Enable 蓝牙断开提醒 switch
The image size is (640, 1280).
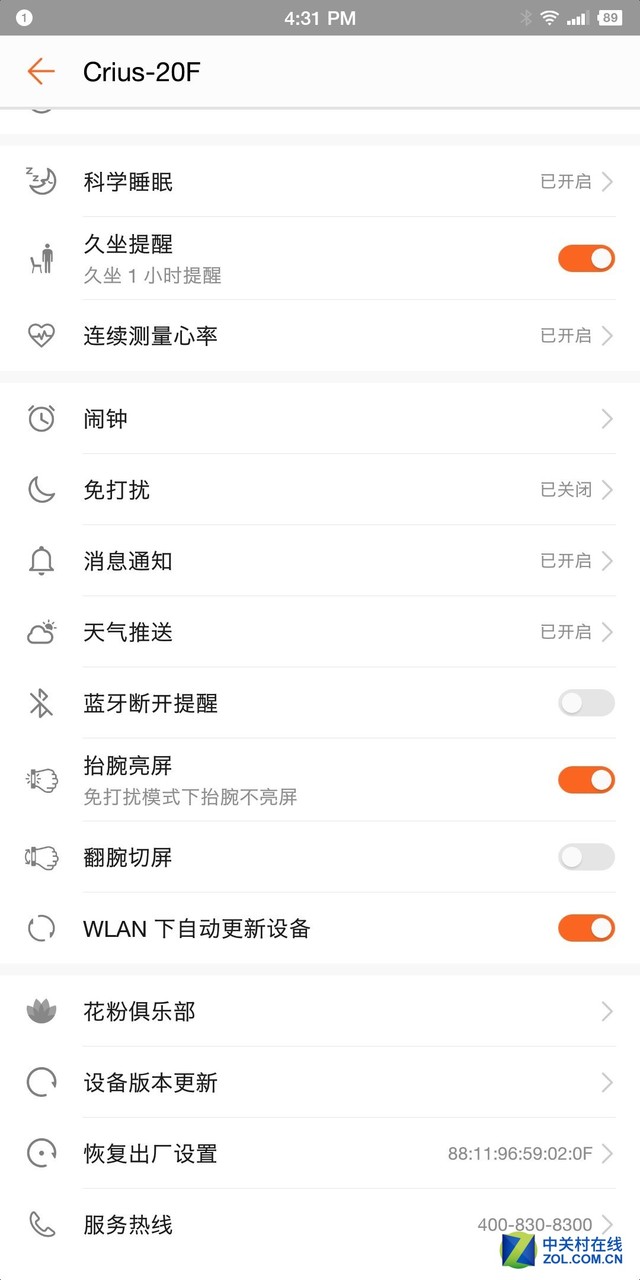586,703
